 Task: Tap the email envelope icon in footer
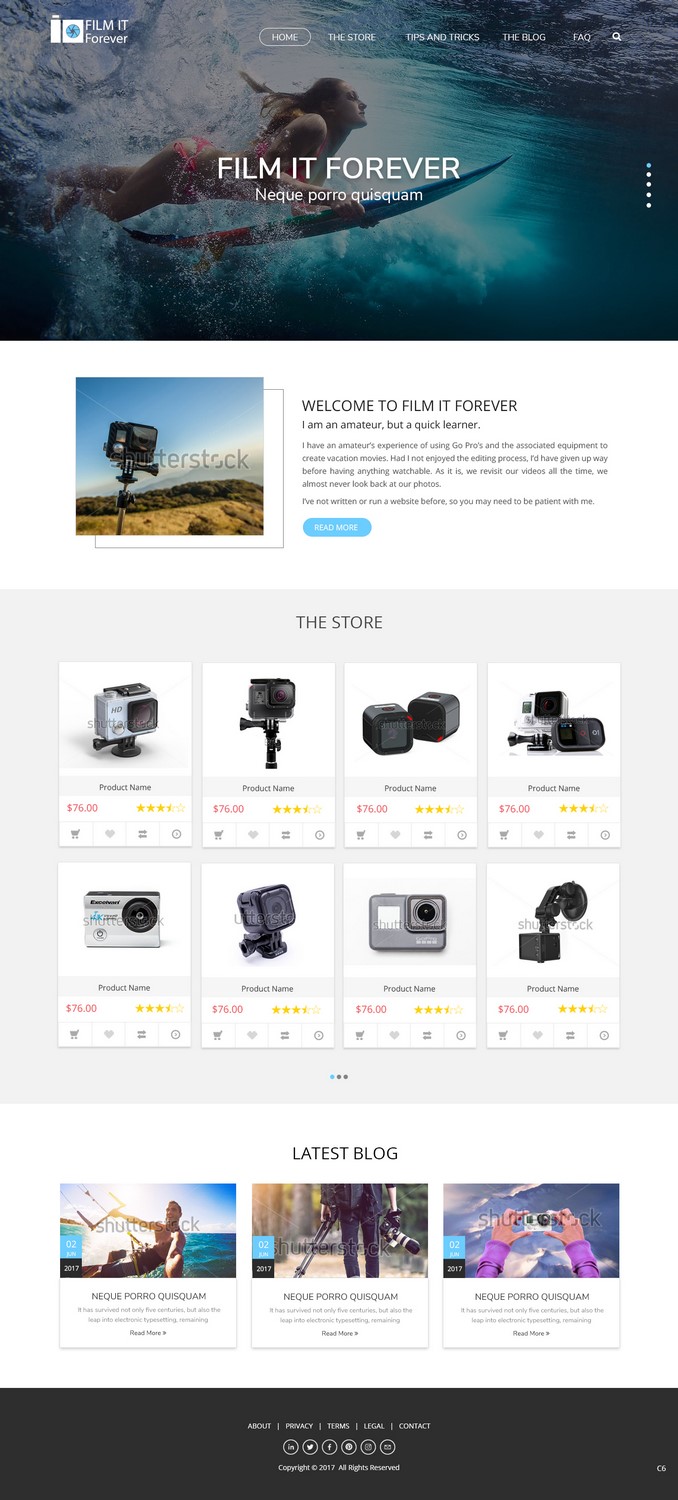point(388,1447)
